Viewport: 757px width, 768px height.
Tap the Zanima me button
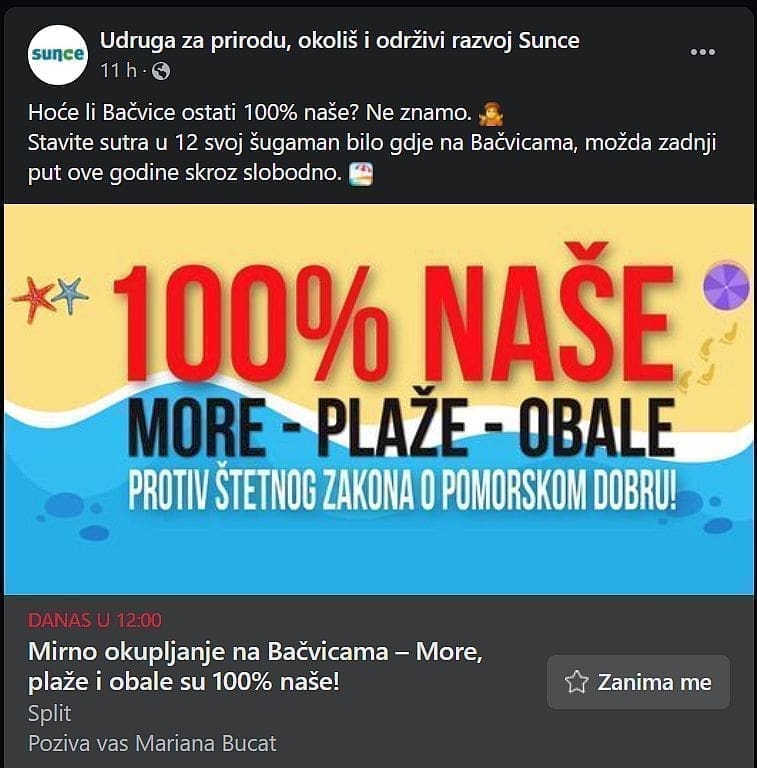click(x=638, y=682)
